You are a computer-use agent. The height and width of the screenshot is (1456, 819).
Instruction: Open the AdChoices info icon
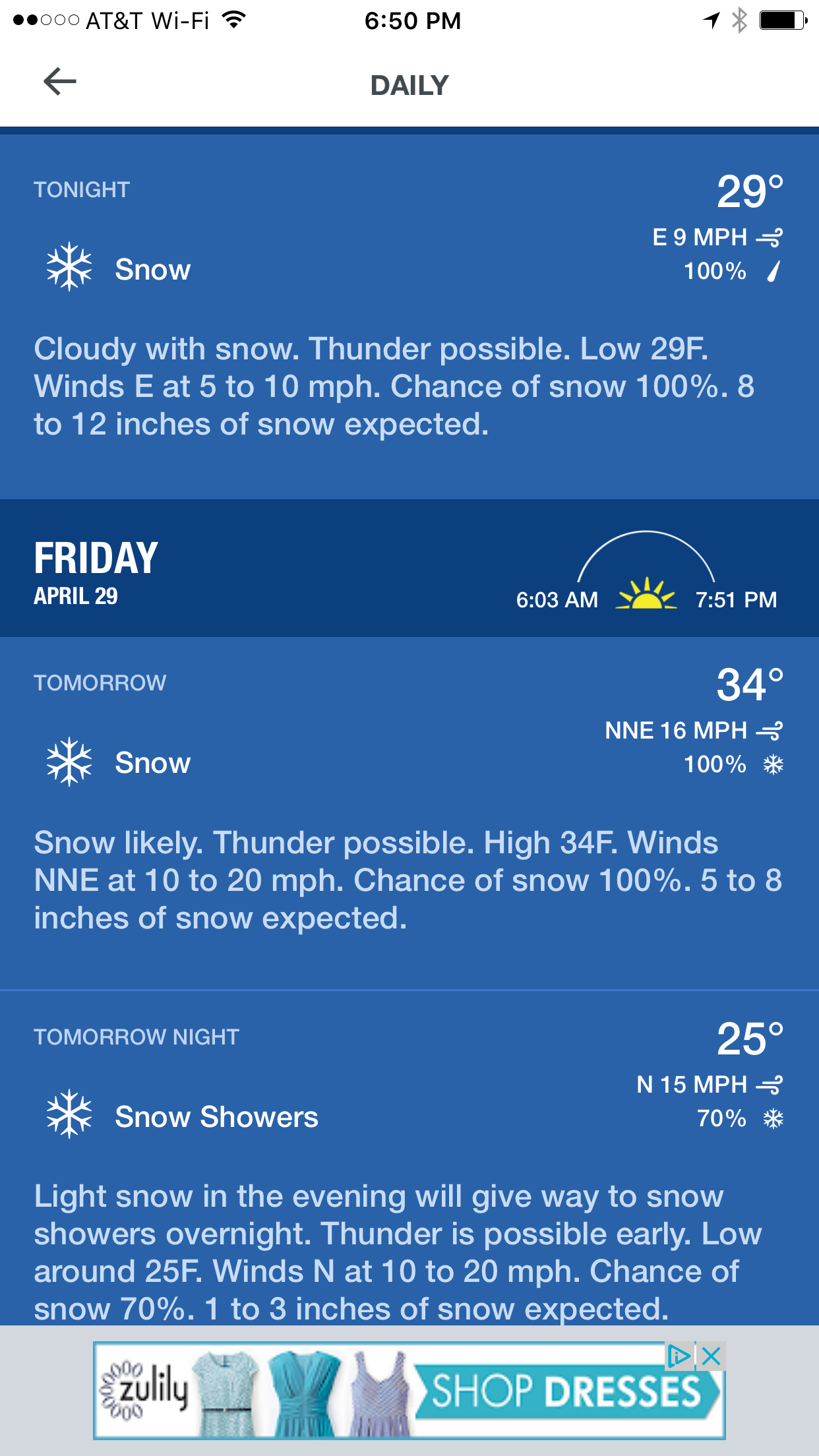(x=679, y=1356)
